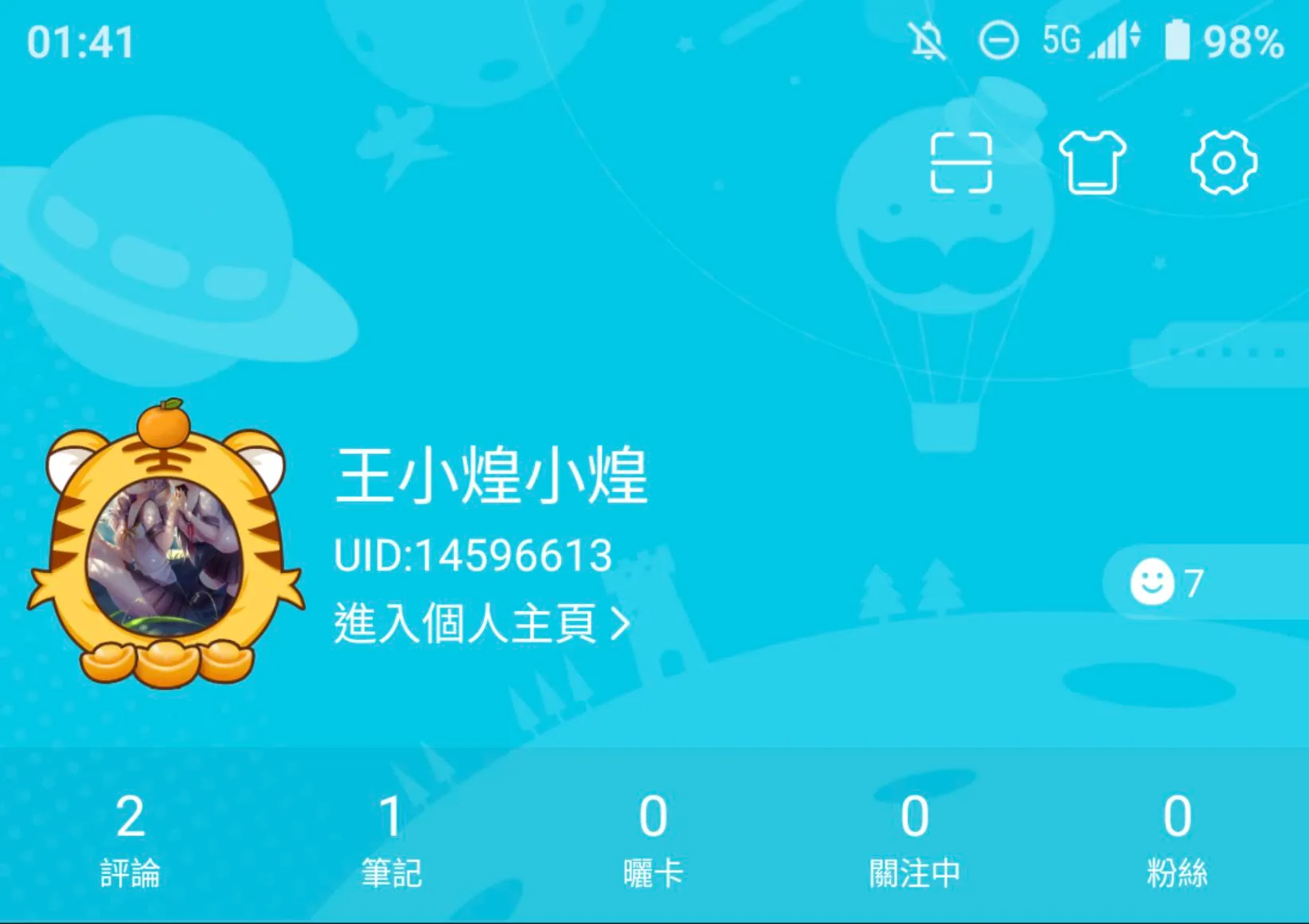The height and width of the screenshot is (924, 1309).
Task: View the 筆記 list
Action: pyautogui.click(x=391, y=840)
